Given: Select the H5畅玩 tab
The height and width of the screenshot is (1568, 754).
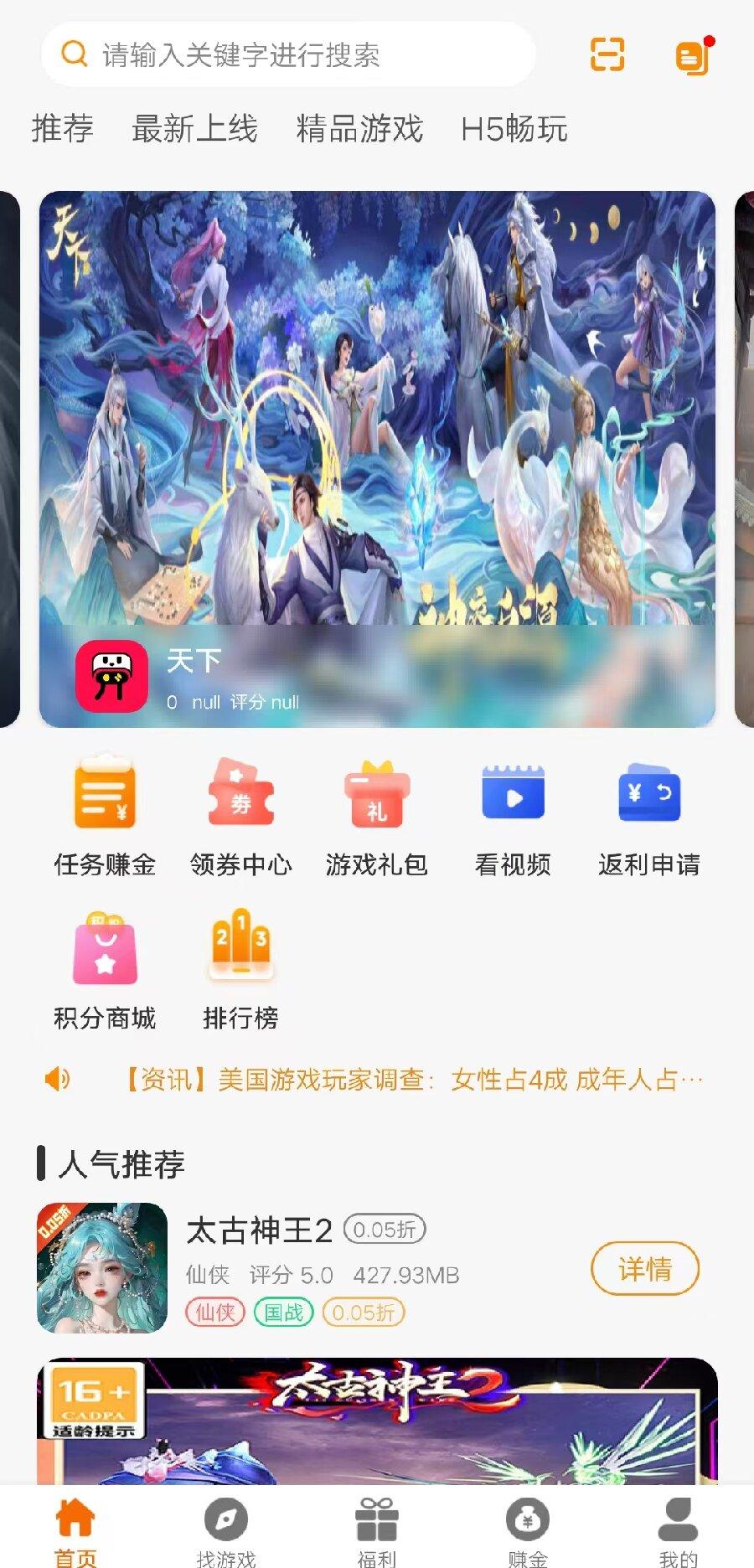Looking at the screenshot, I should (515, 129).
